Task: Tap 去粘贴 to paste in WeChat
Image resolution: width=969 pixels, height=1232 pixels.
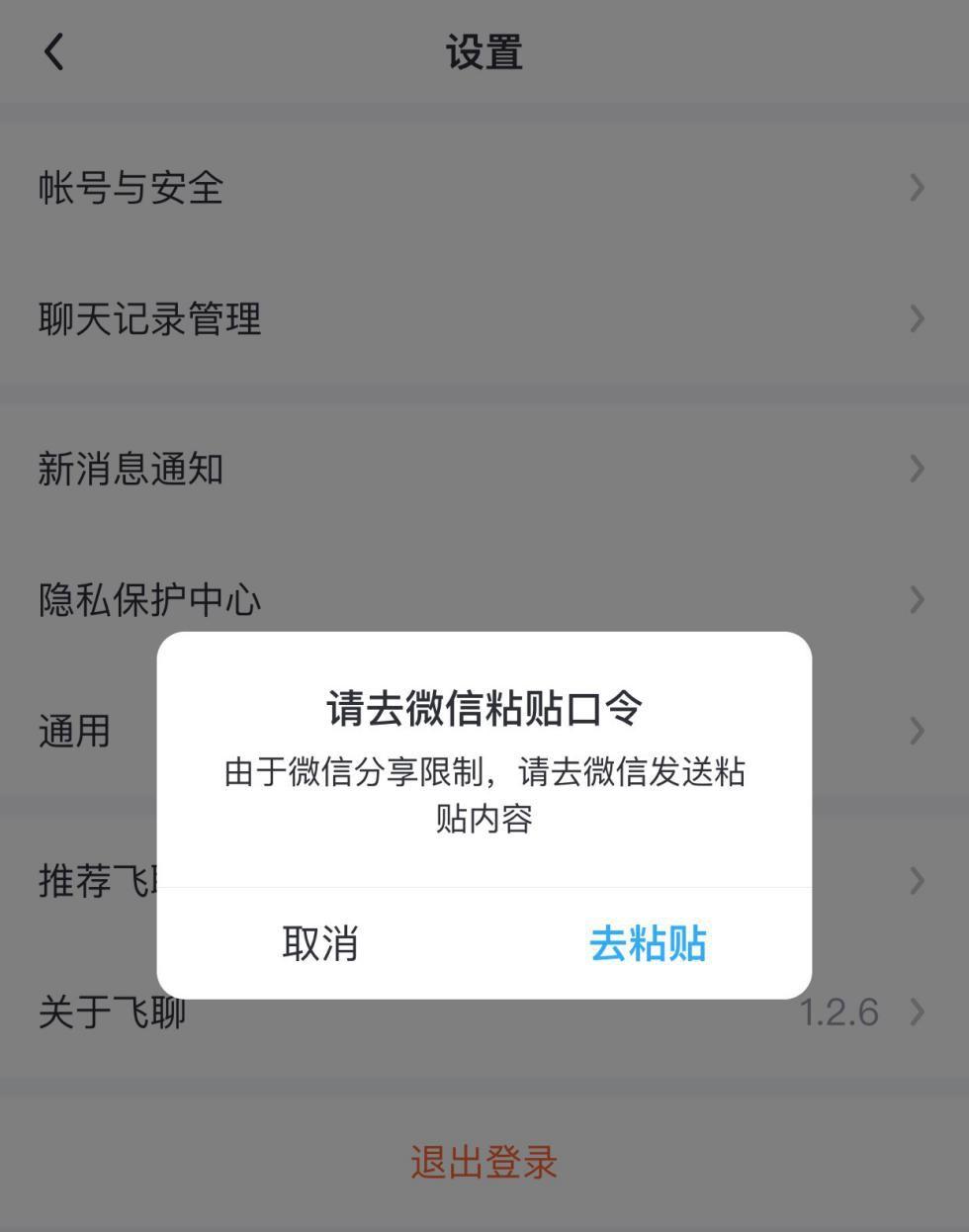Action: [648, 943]
